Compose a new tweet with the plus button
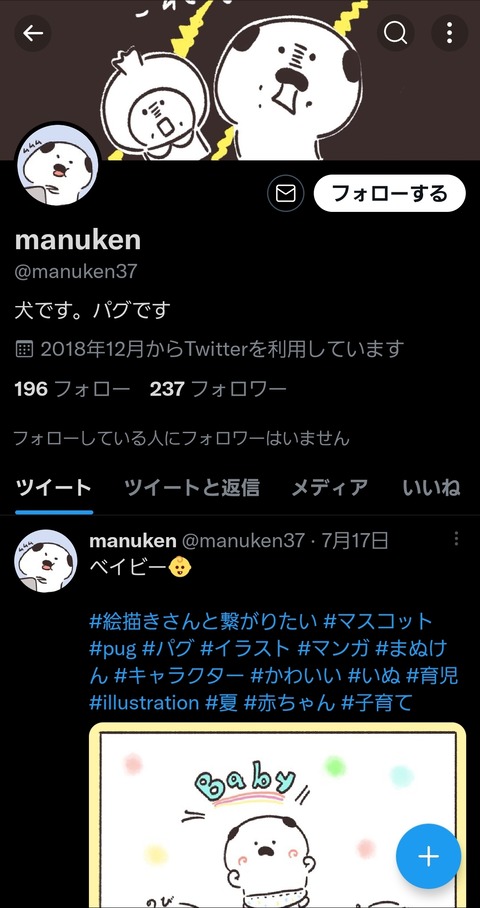 pyautogui.click(x=428, y=855)
